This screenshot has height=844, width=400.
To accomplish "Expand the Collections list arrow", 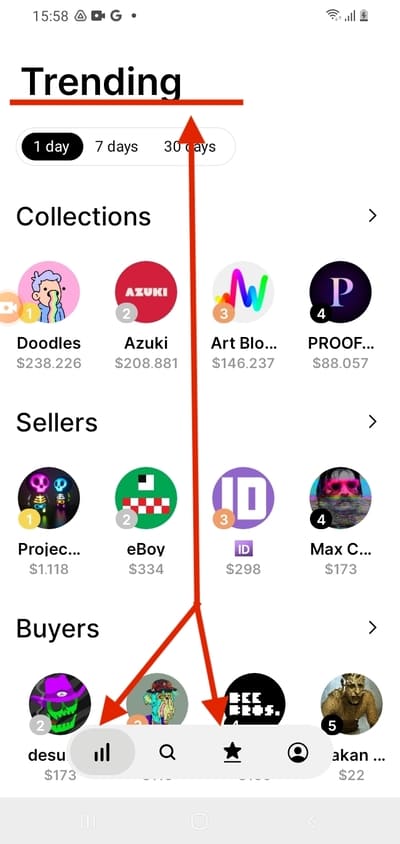I will tap(372, 216).
